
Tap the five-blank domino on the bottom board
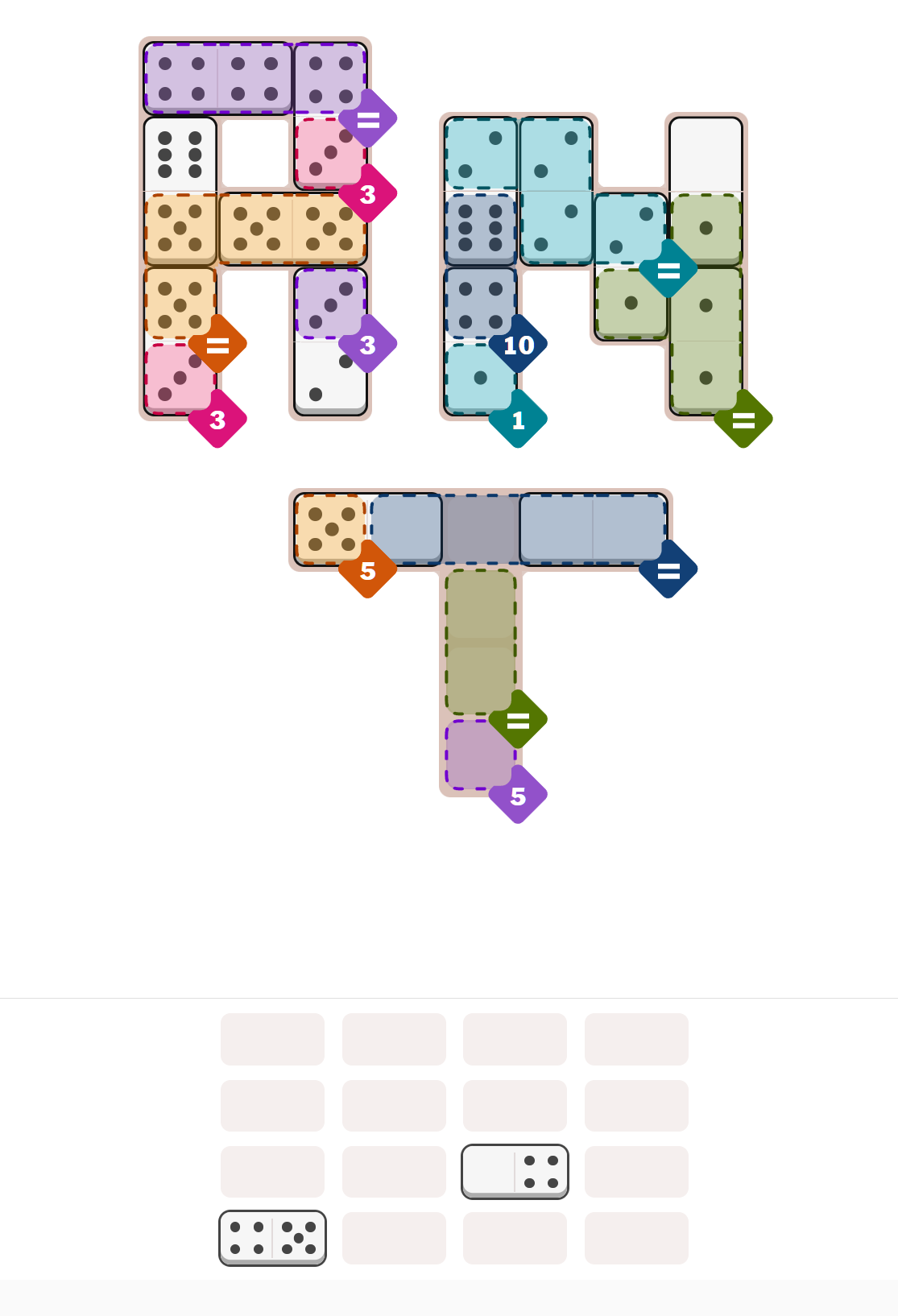pos(367,529)
